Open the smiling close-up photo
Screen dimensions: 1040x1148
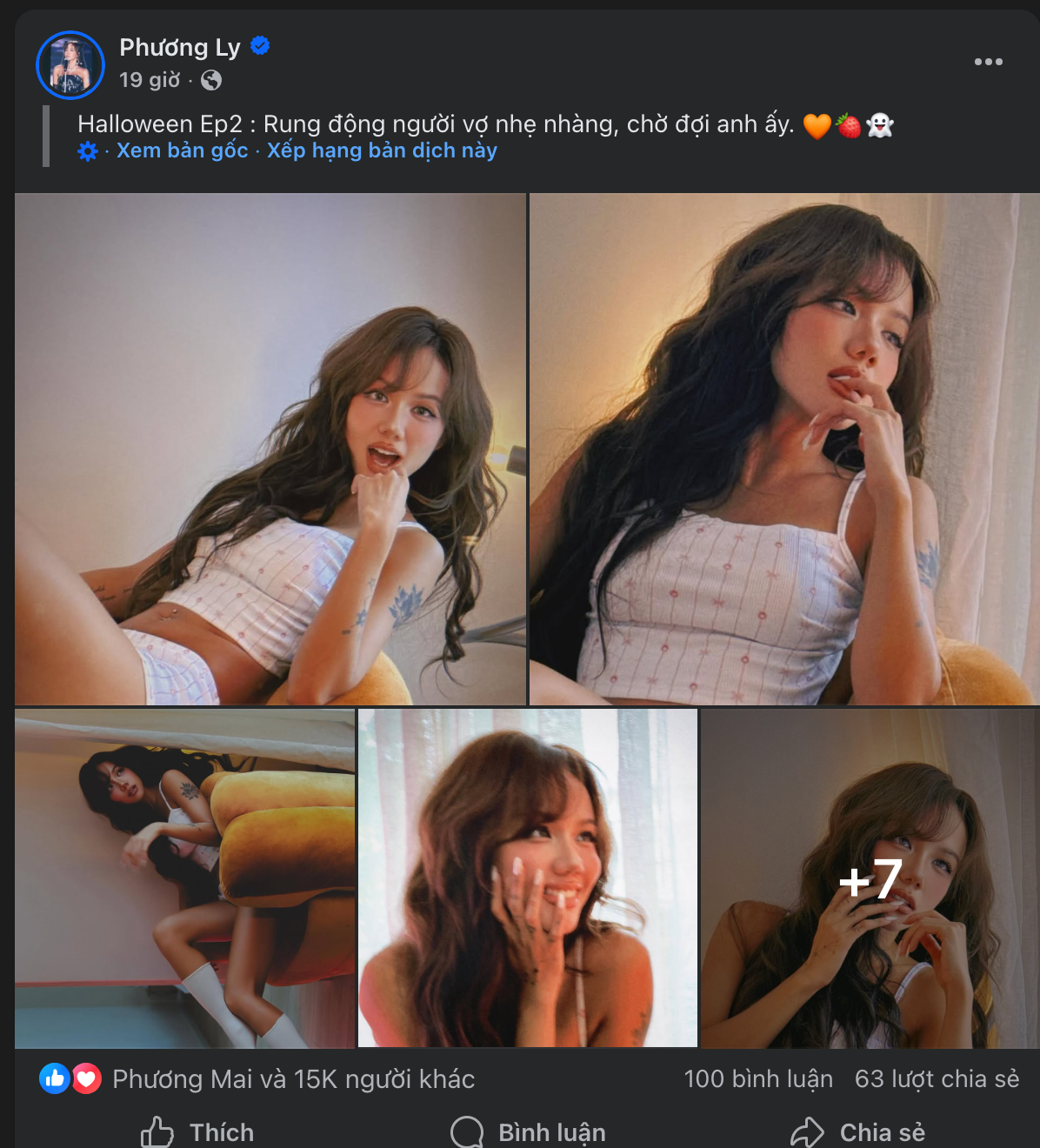tap(528, 878)
